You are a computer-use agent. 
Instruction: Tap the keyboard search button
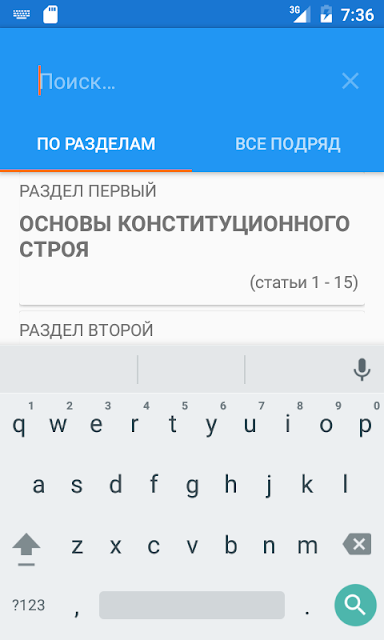[x=355, y=605]
